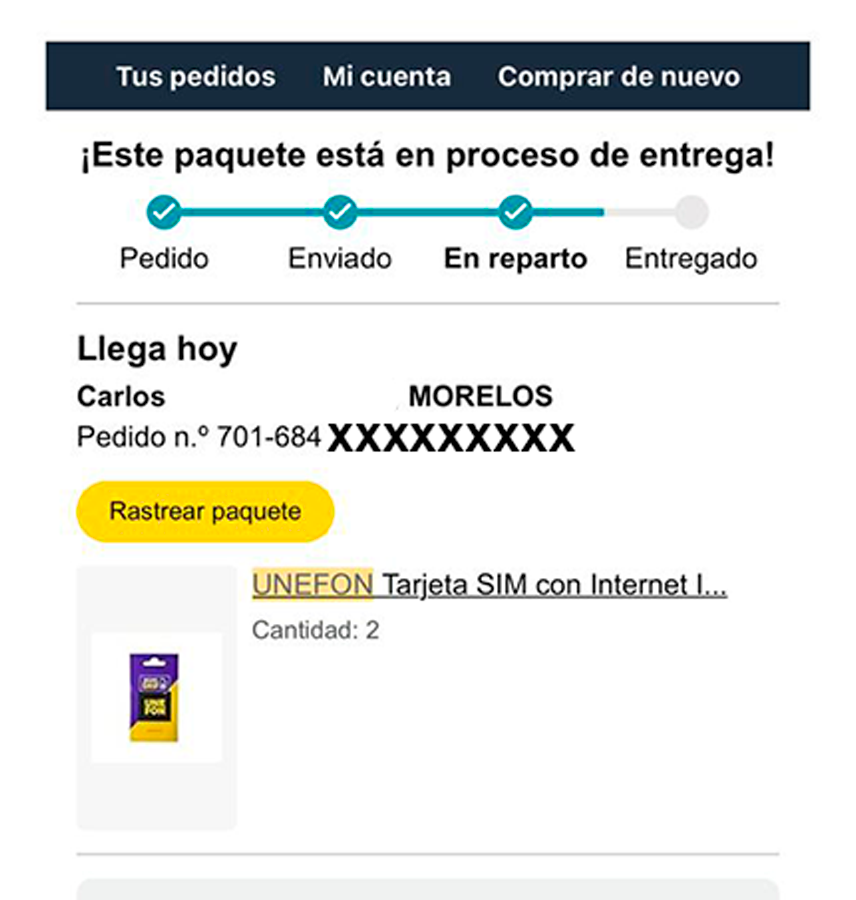View the UNEFON SIM card product image
The height and width of the screenshot is (900, 856).
(x=156, y=697)
